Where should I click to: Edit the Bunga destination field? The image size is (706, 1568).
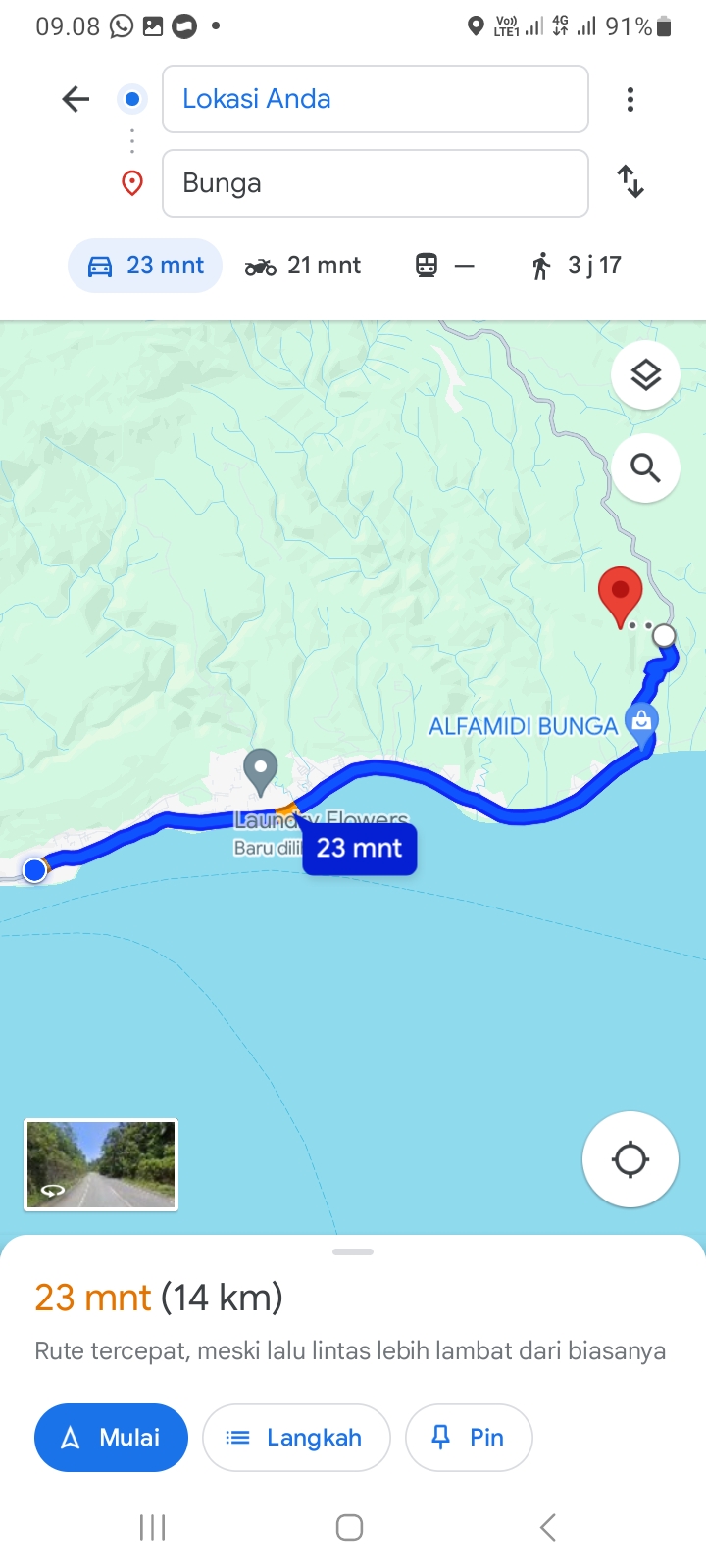[376, 183]
